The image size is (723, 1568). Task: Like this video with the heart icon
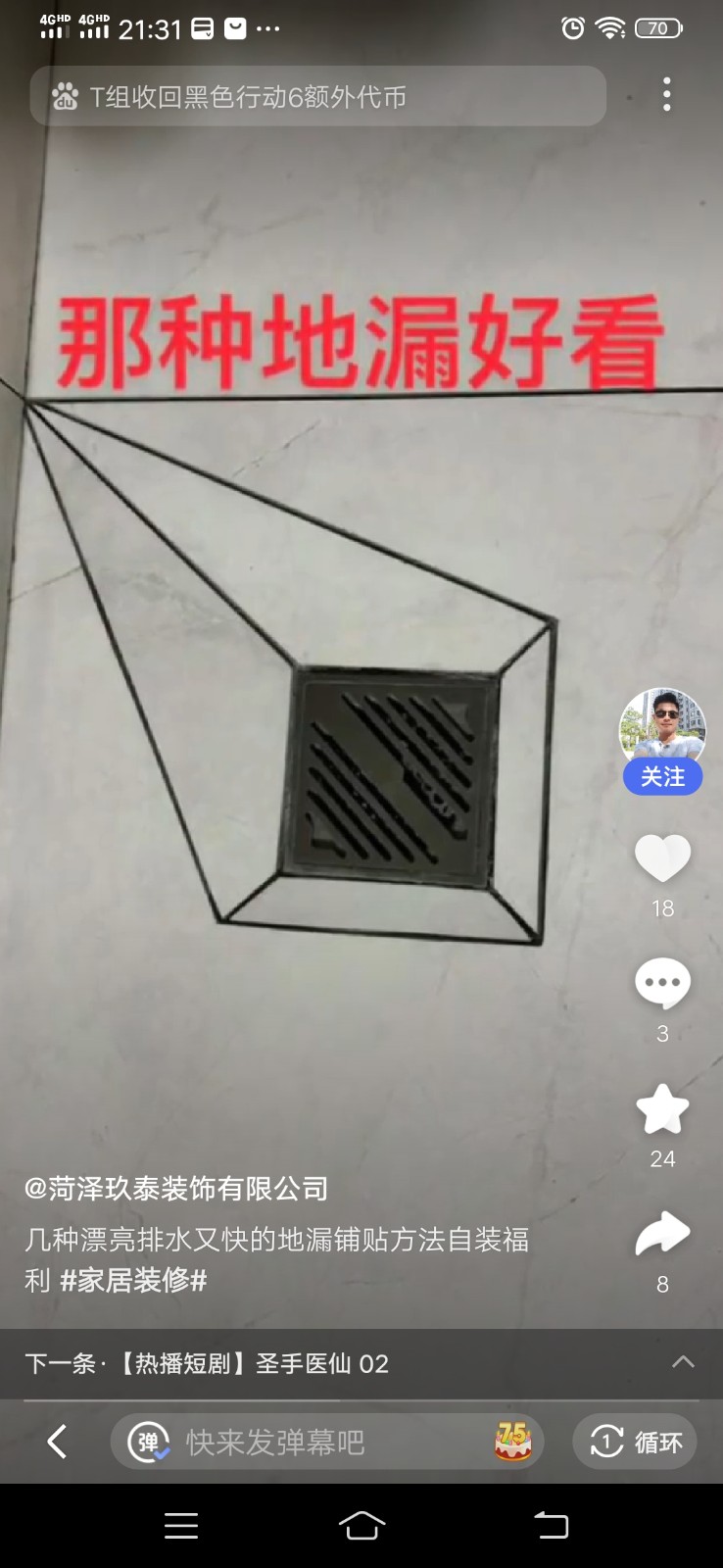pyautogui.click(x=662, y=857)
